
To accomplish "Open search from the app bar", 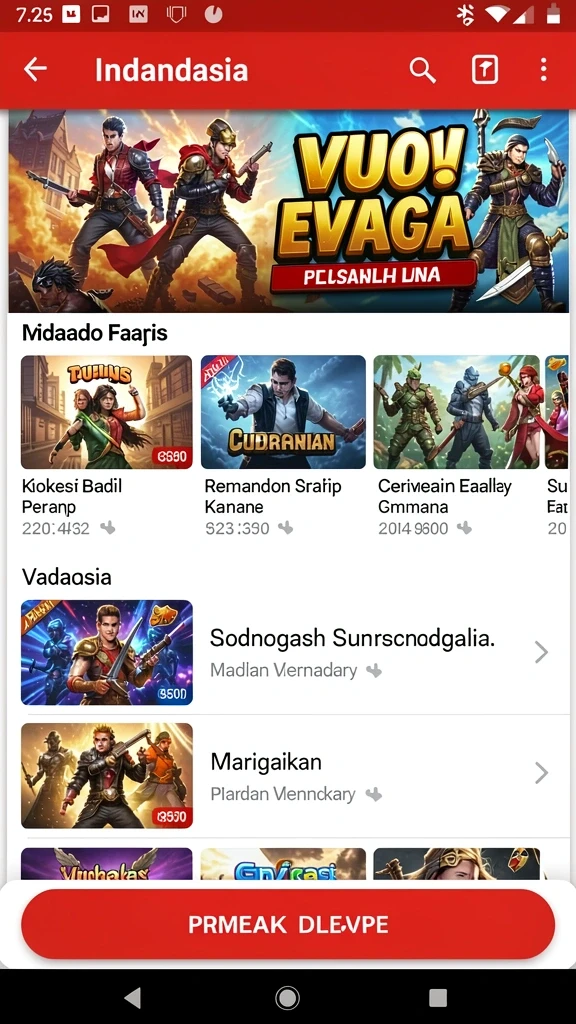I will (423, 69).
